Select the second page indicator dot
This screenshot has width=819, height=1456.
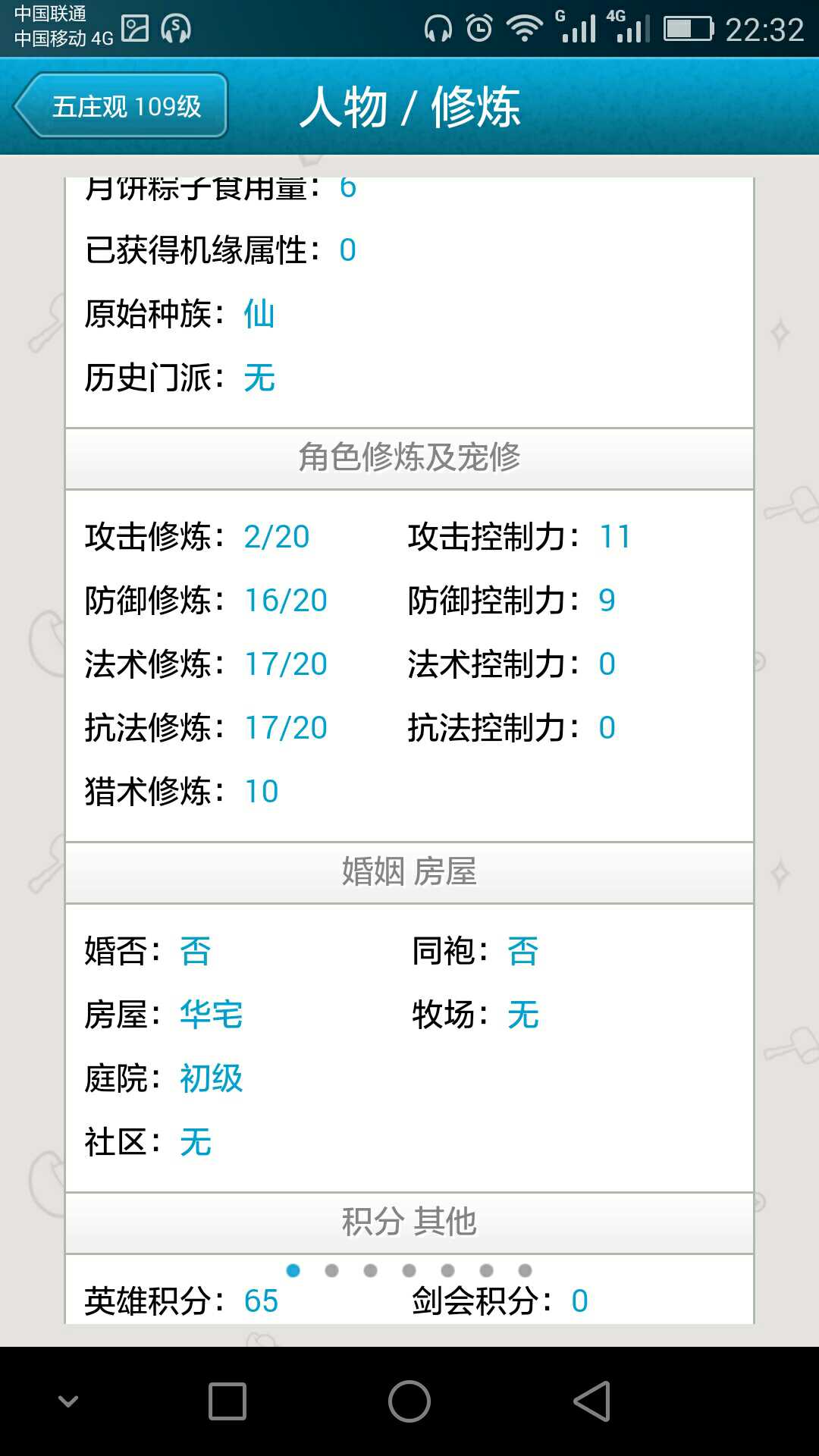click(331, 1270)
